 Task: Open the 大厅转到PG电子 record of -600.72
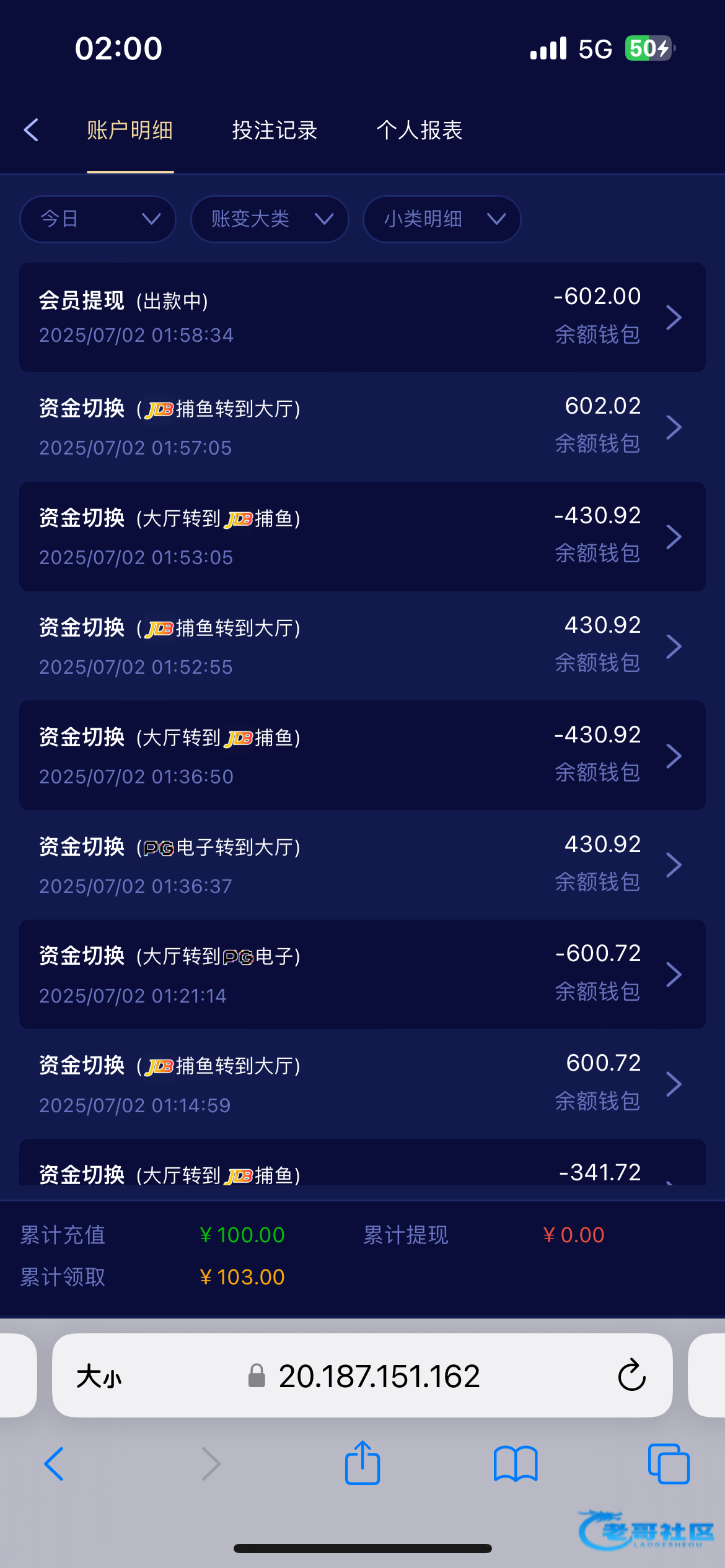tap(362, 974)
